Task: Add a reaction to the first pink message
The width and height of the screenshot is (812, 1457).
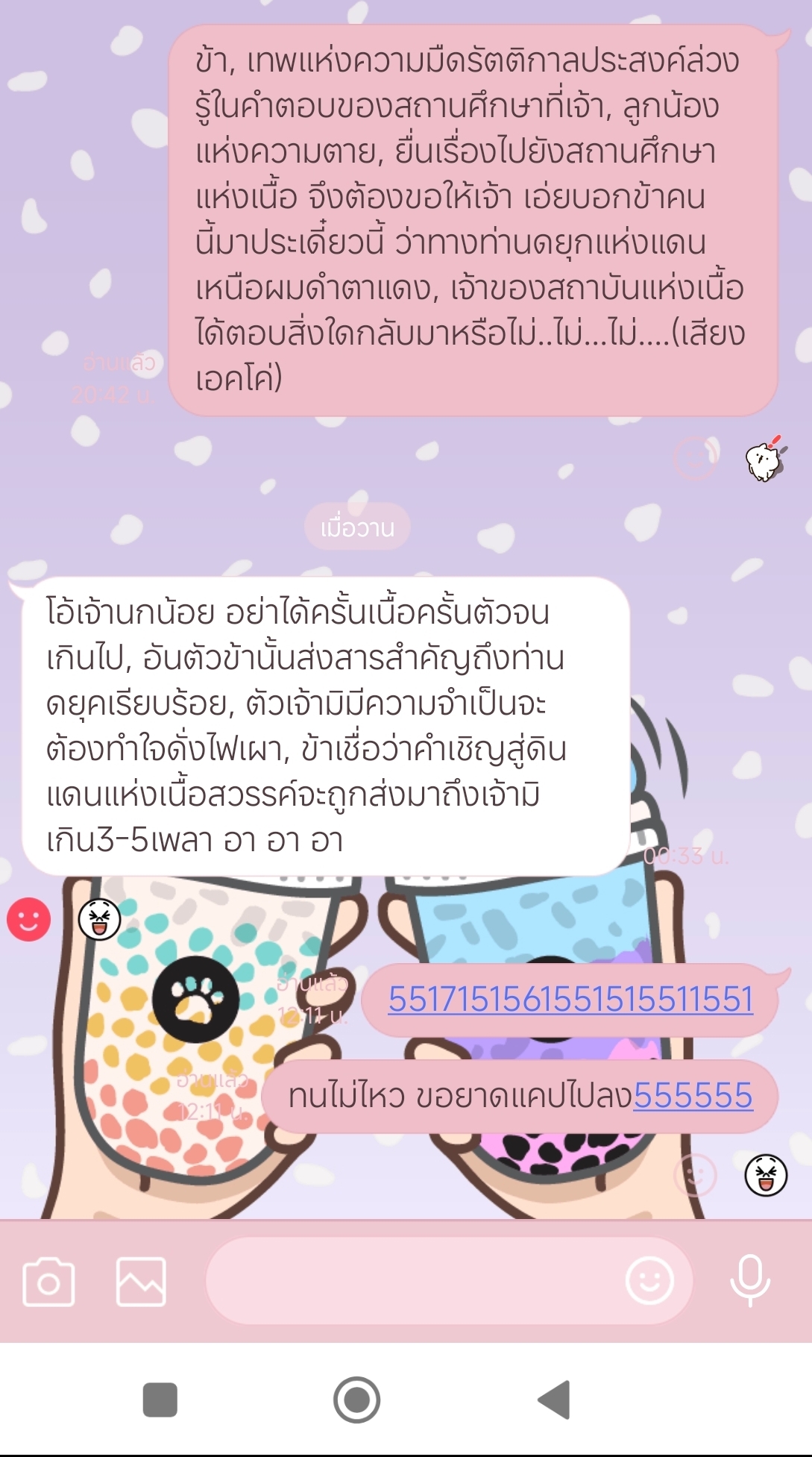Action: (x=695, y=458)
